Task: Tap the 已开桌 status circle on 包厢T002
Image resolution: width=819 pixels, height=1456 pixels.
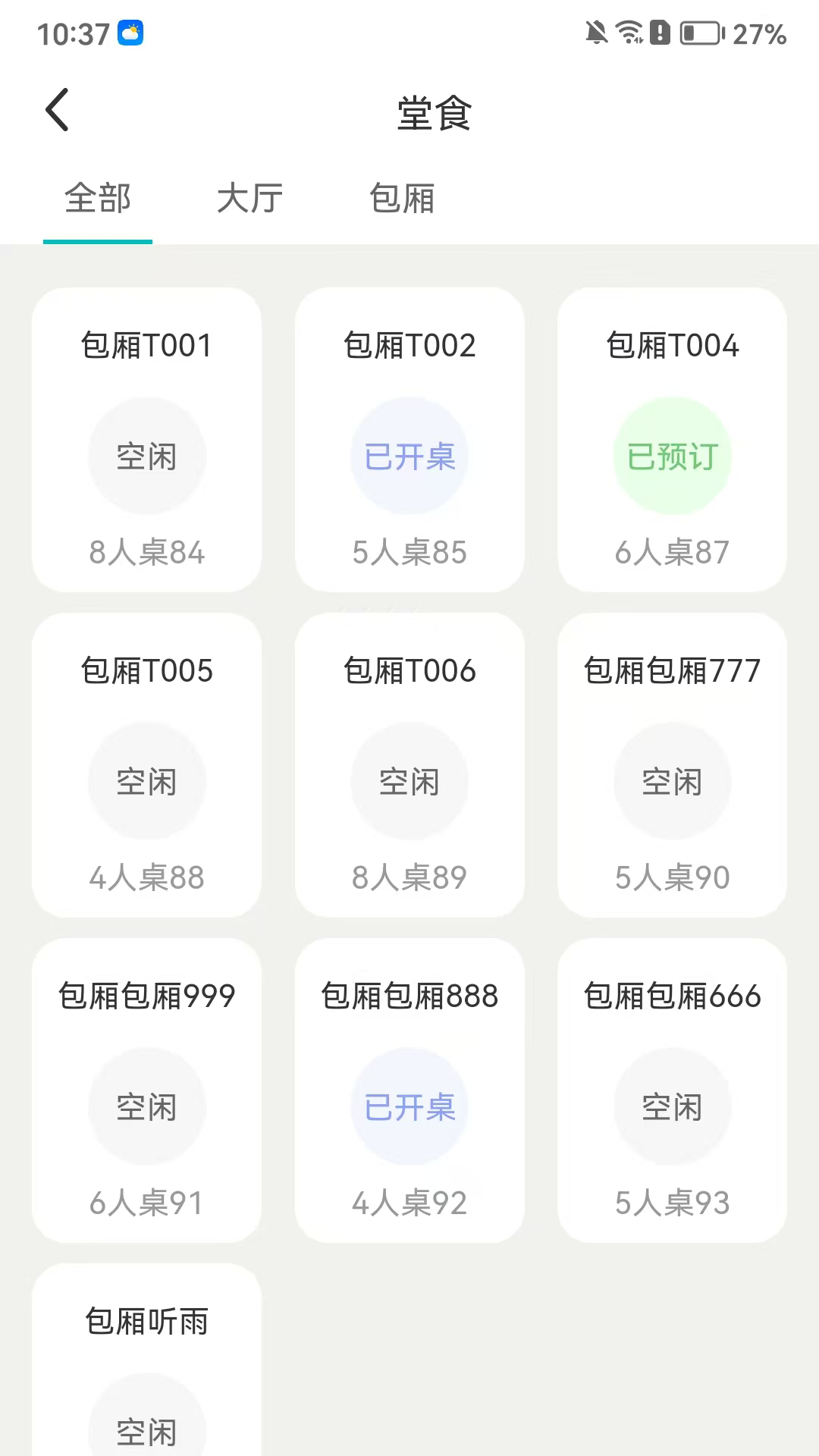Action: [x=409, y=455]
